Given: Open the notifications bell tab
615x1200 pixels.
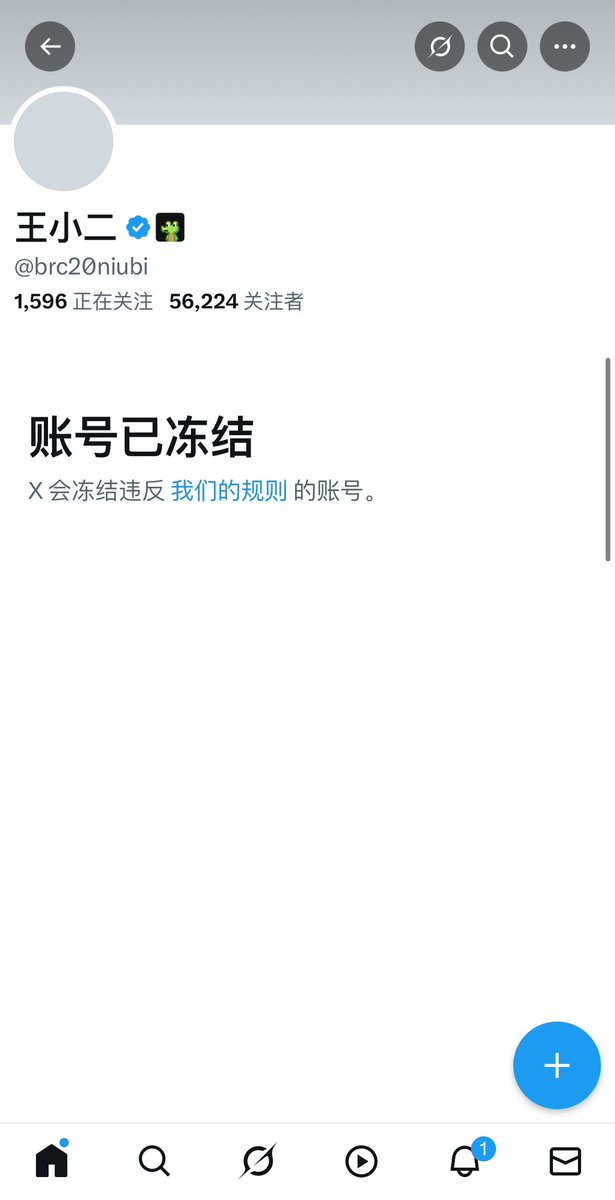Looking at the screenshot, I should click(x=464, y=1160).
